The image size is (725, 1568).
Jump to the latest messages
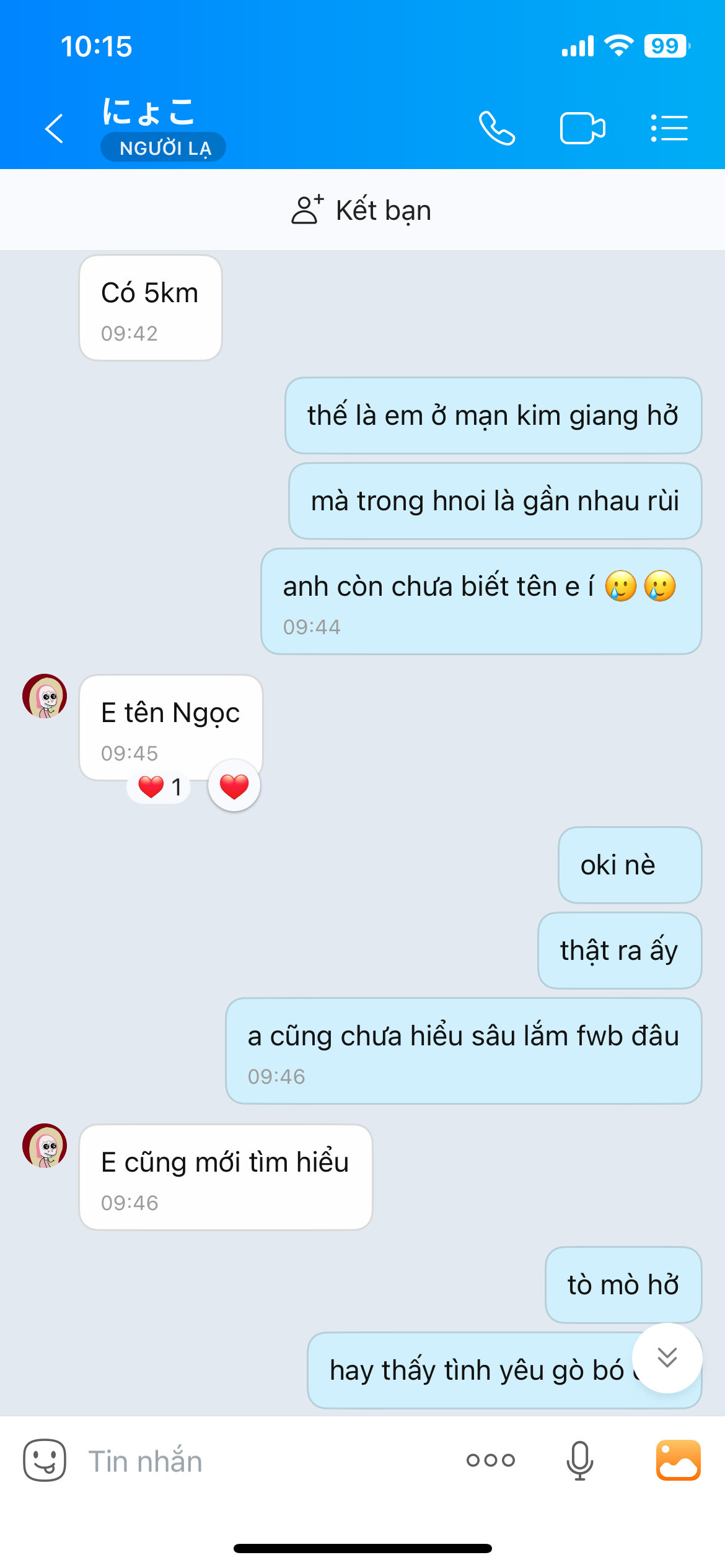[x=667, y=1357]
